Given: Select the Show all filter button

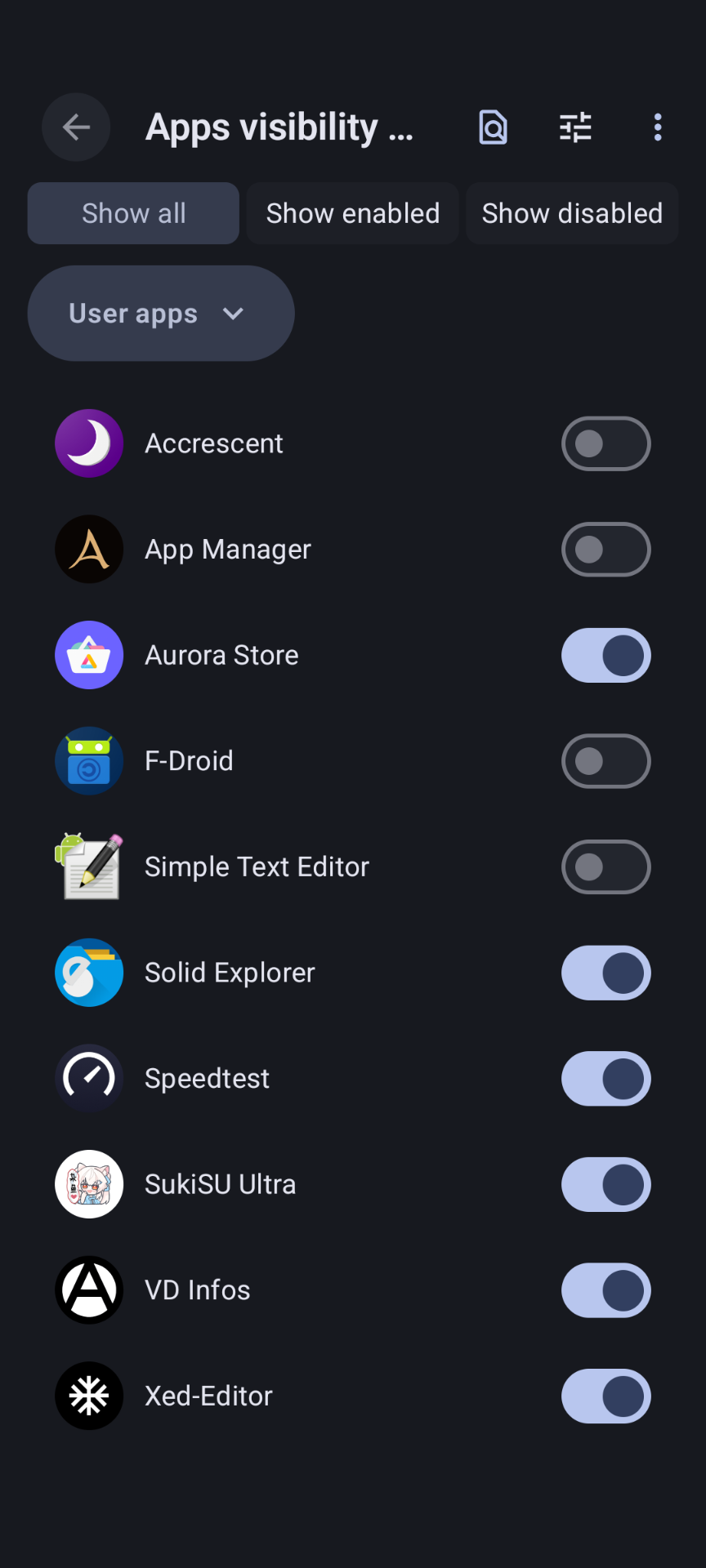Looking at the screenshot, I should 133,213.
